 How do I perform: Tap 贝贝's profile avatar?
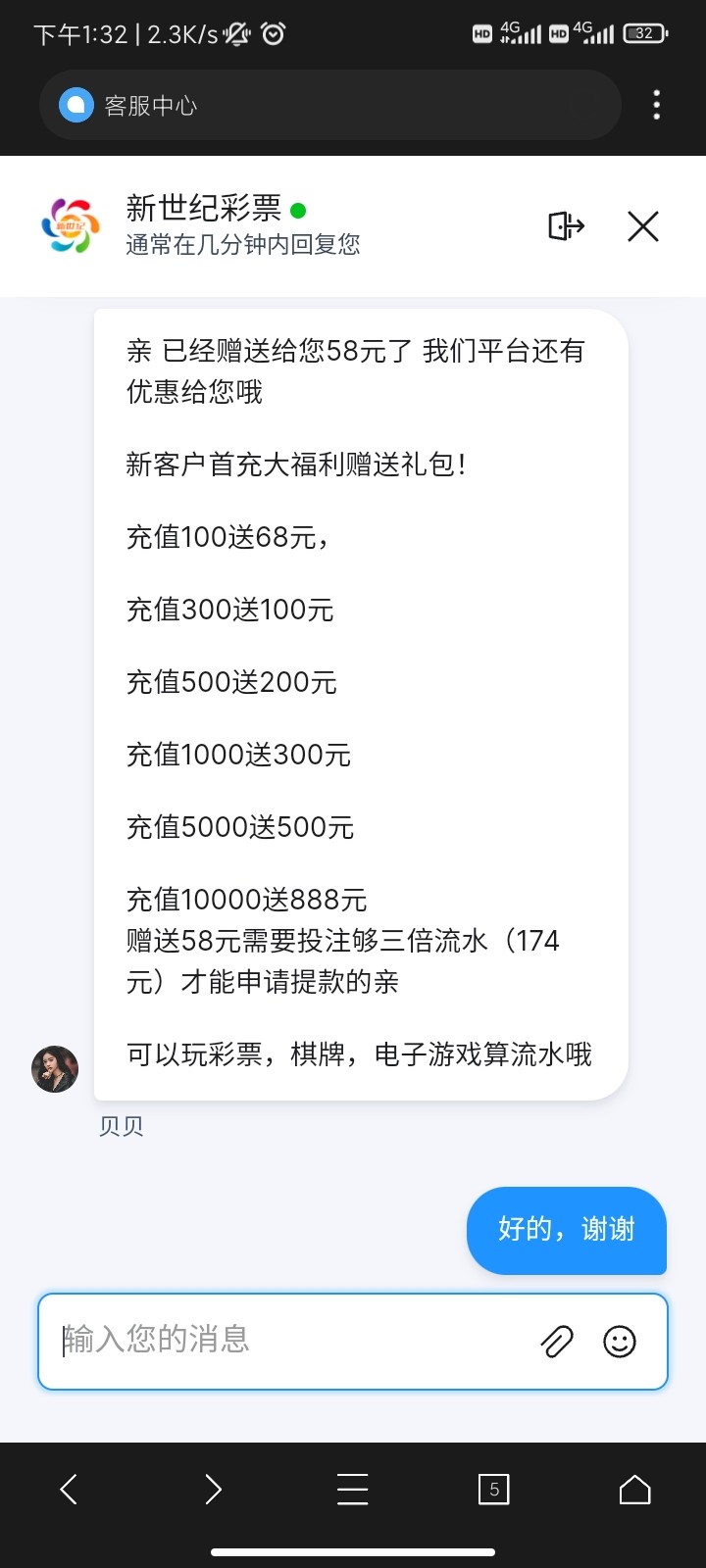[x=55, y=1069]
